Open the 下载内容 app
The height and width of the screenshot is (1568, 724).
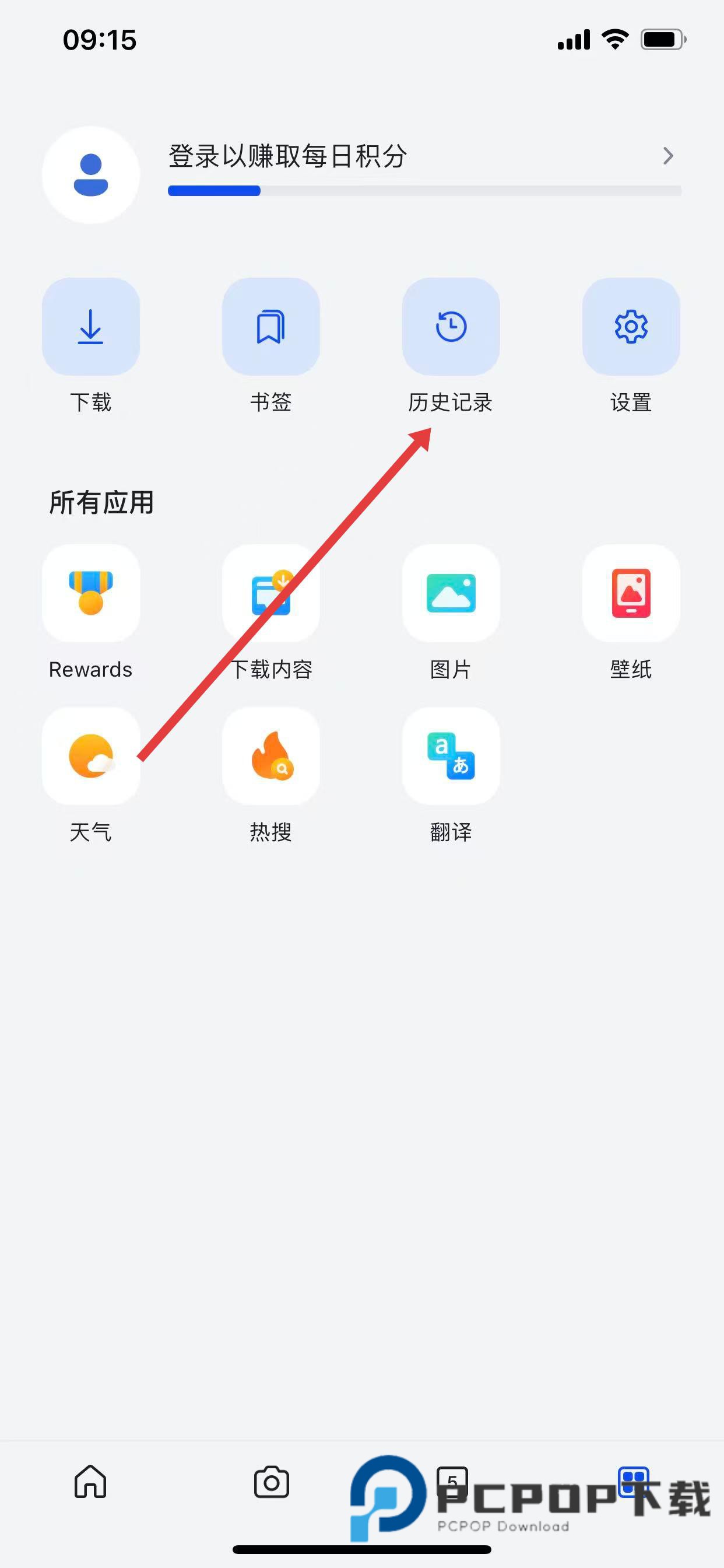point(270,593)
